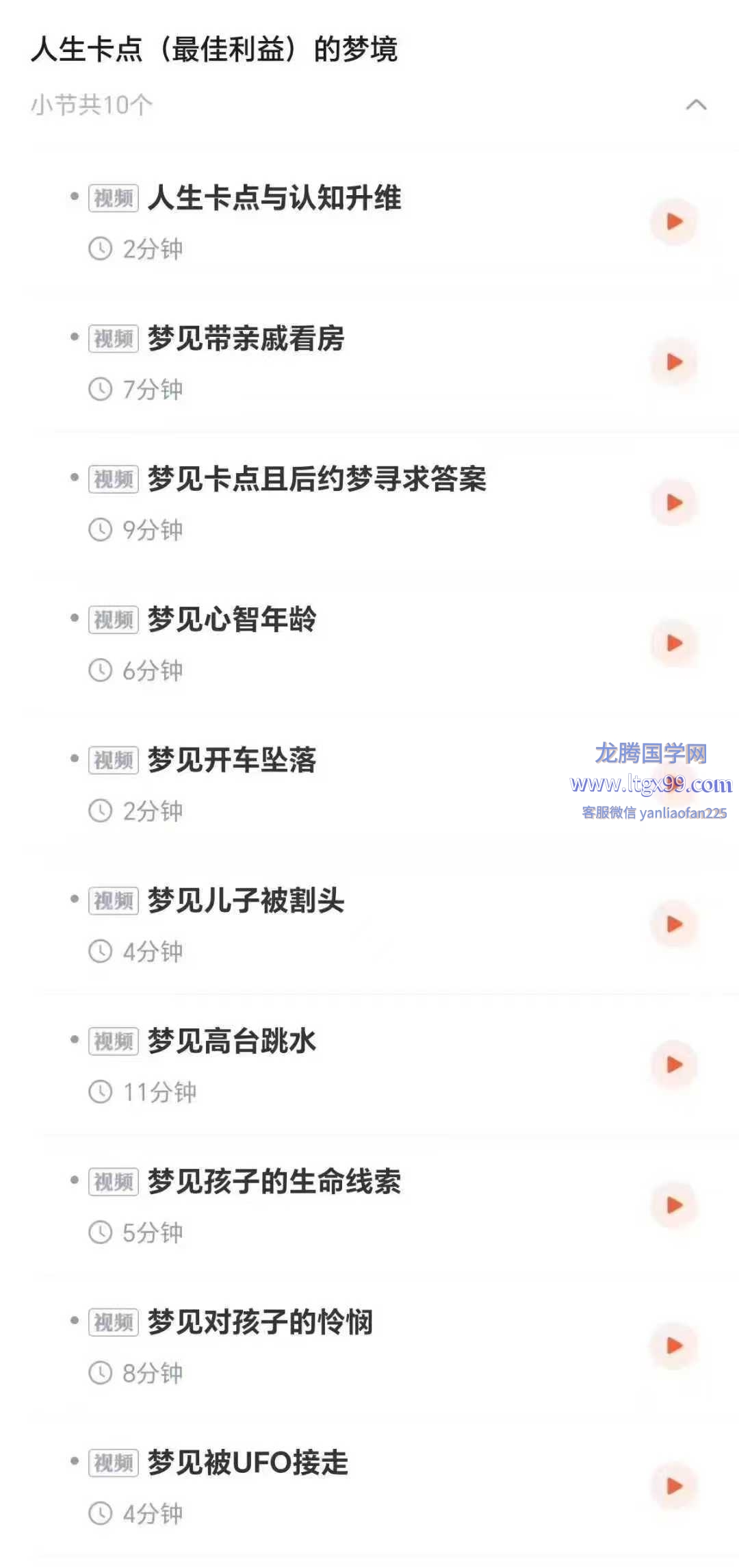Play video 人生卡点与认知升维
Viewport: 739px width, 1568px height.
tap(674, 221)
